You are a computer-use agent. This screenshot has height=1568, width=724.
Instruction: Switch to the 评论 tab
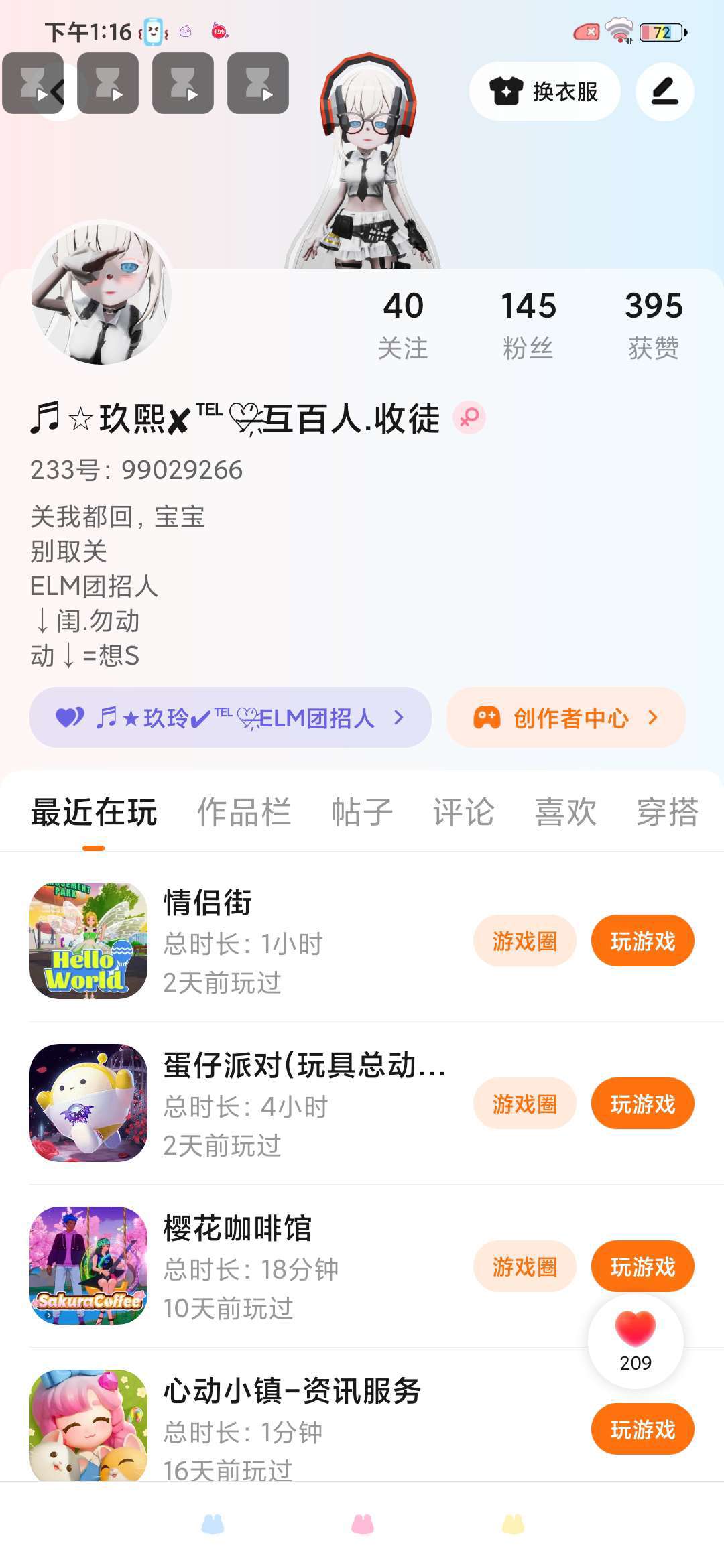click(x=463, y=812)
